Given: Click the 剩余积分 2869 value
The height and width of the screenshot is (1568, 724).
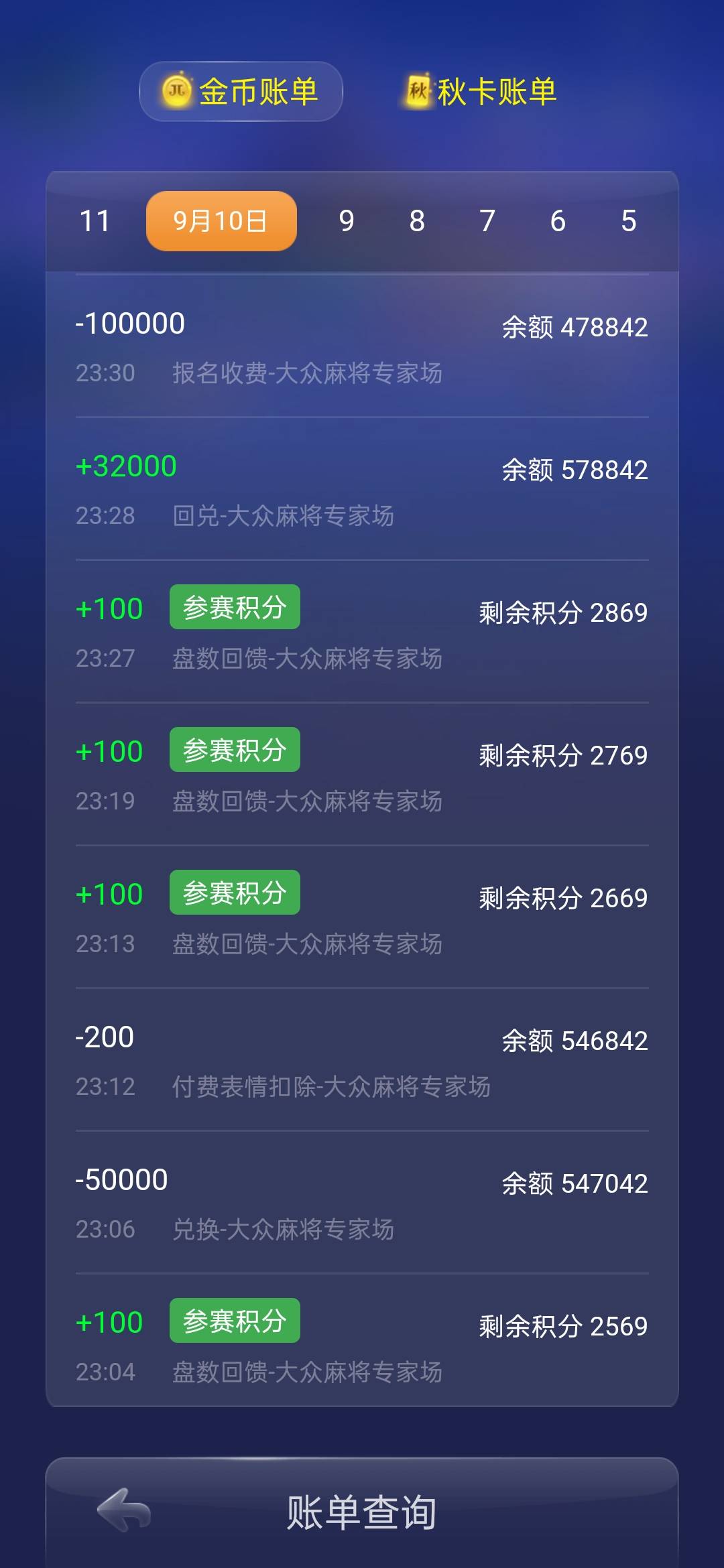Looking at the screenshot, I should tap(563, 612).
